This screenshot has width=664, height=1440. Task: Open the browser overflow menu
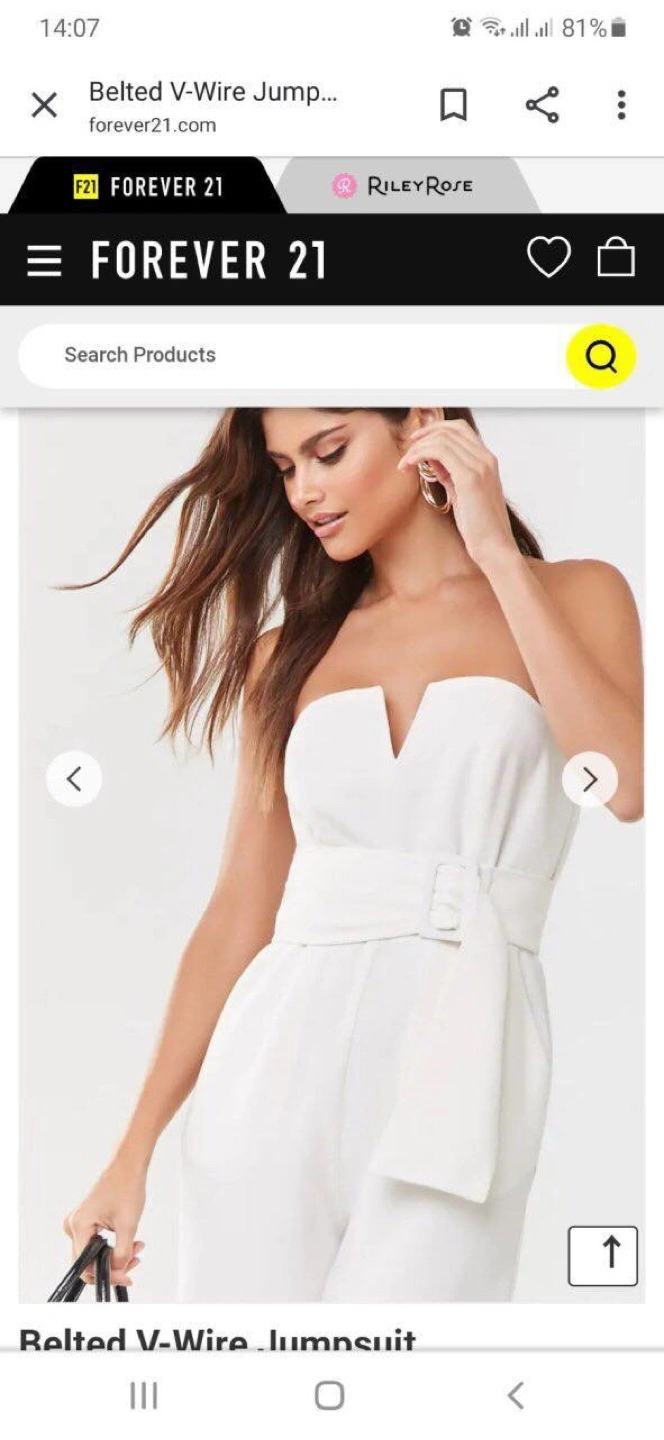621,105
